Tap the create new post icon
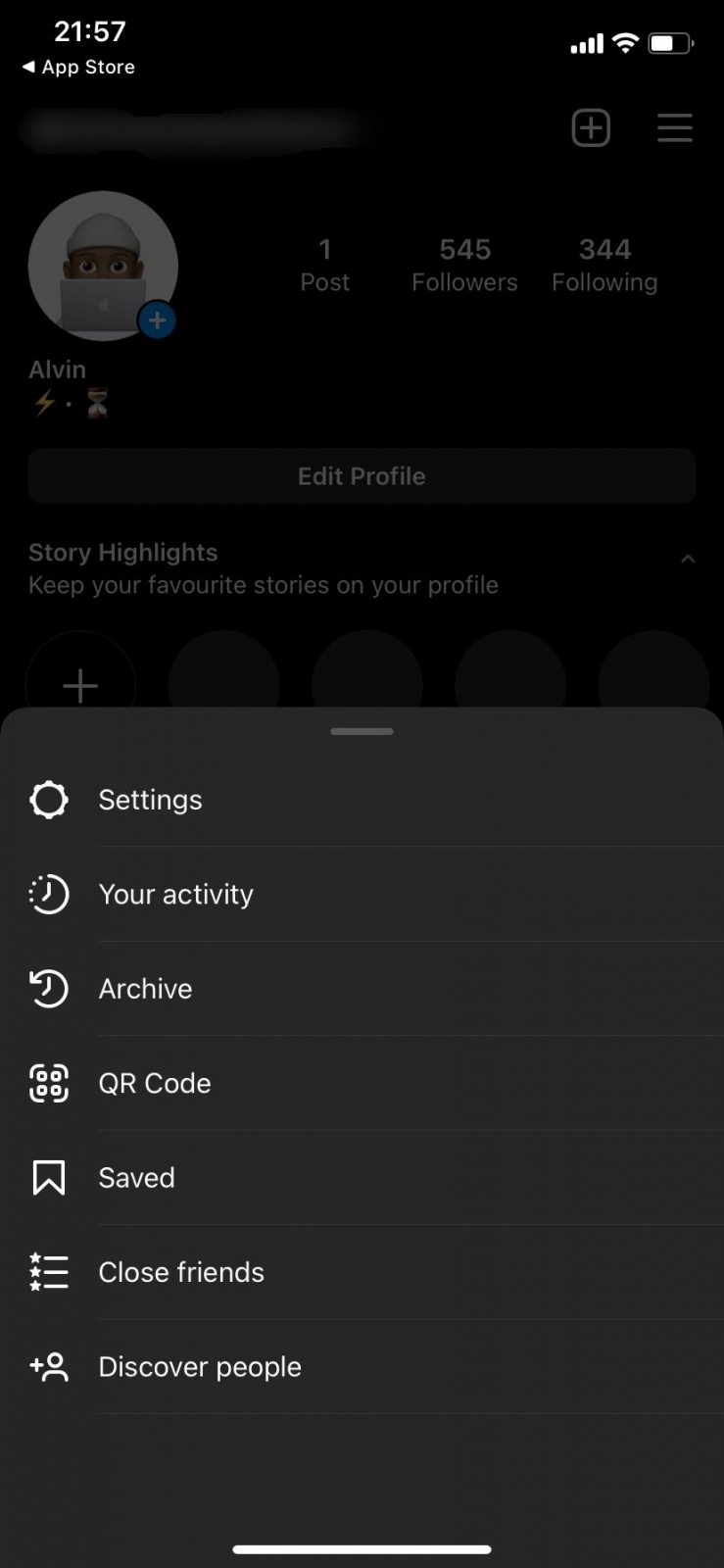 (591, 128)
